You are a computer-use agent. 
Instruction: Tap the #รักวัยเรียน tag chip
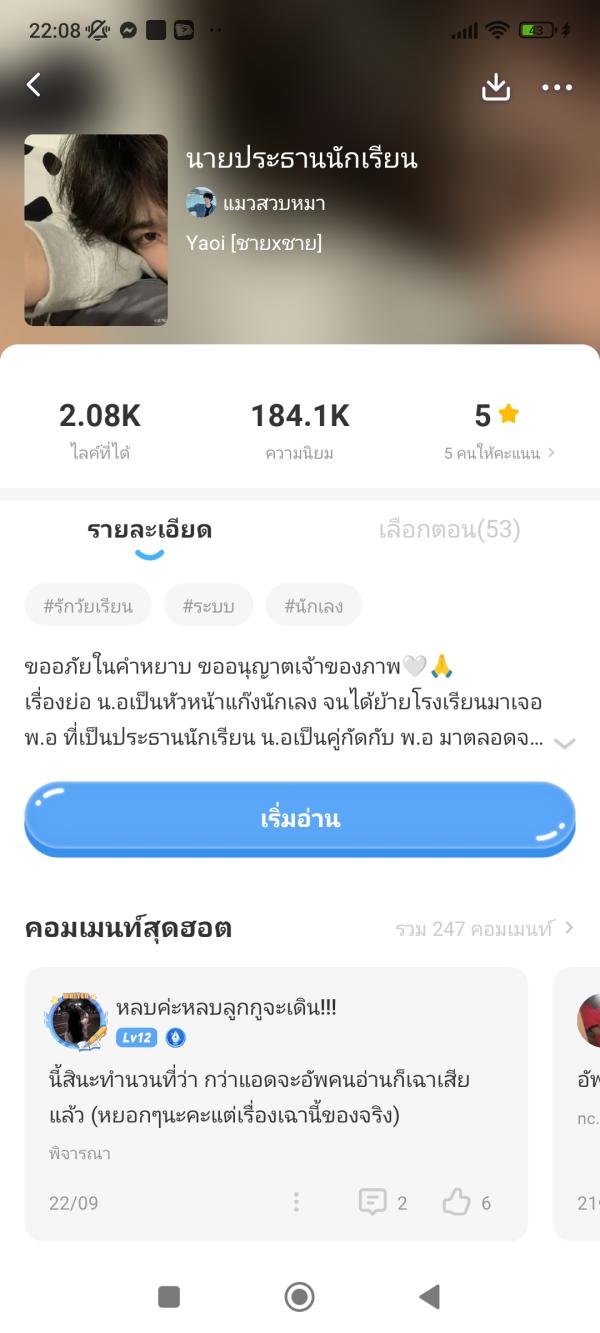click(x=87, y=605)
